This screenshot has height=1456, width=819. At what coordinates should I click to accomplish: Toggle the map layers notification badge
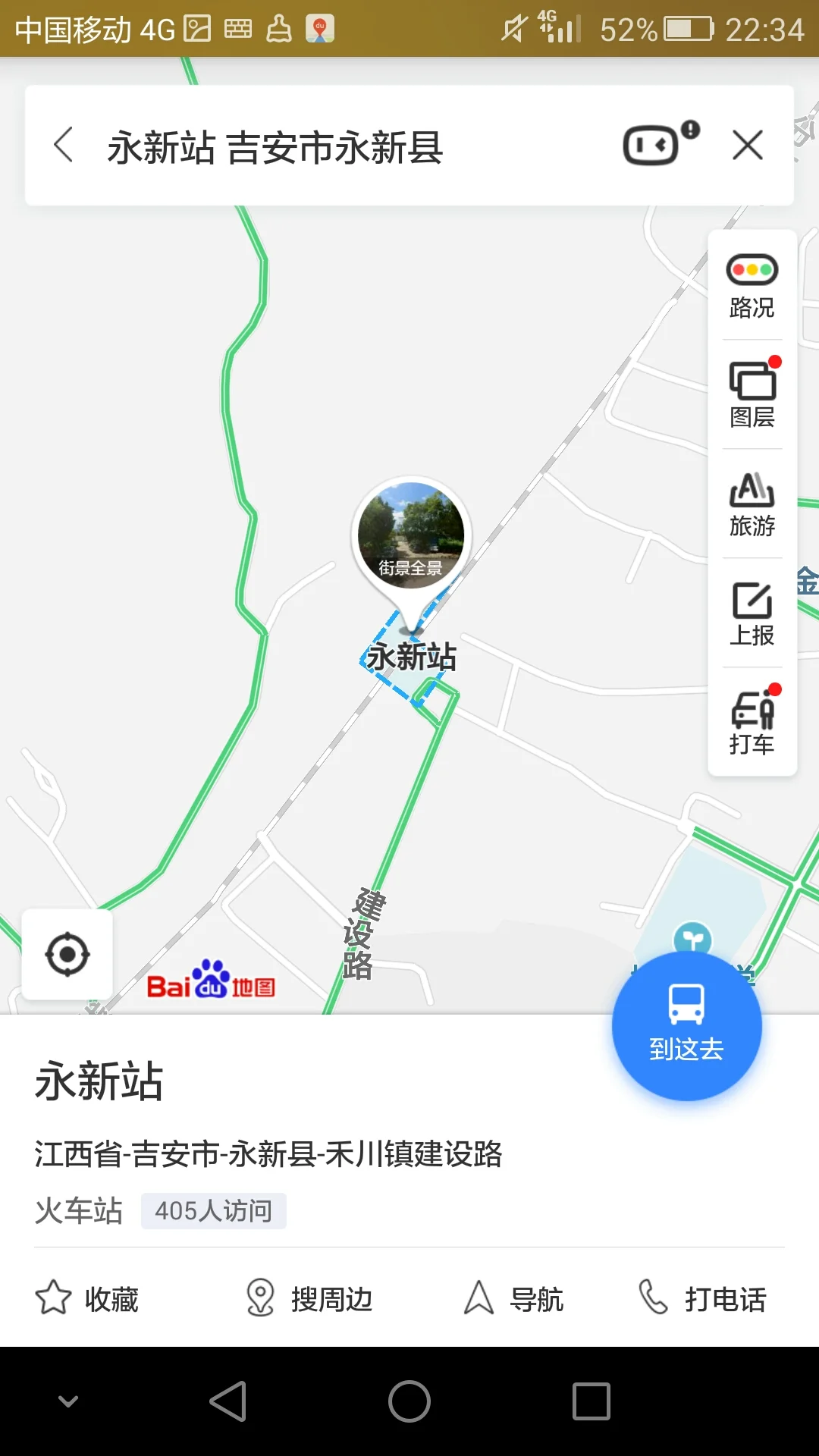pyautogui.click(x=774, y=364)
